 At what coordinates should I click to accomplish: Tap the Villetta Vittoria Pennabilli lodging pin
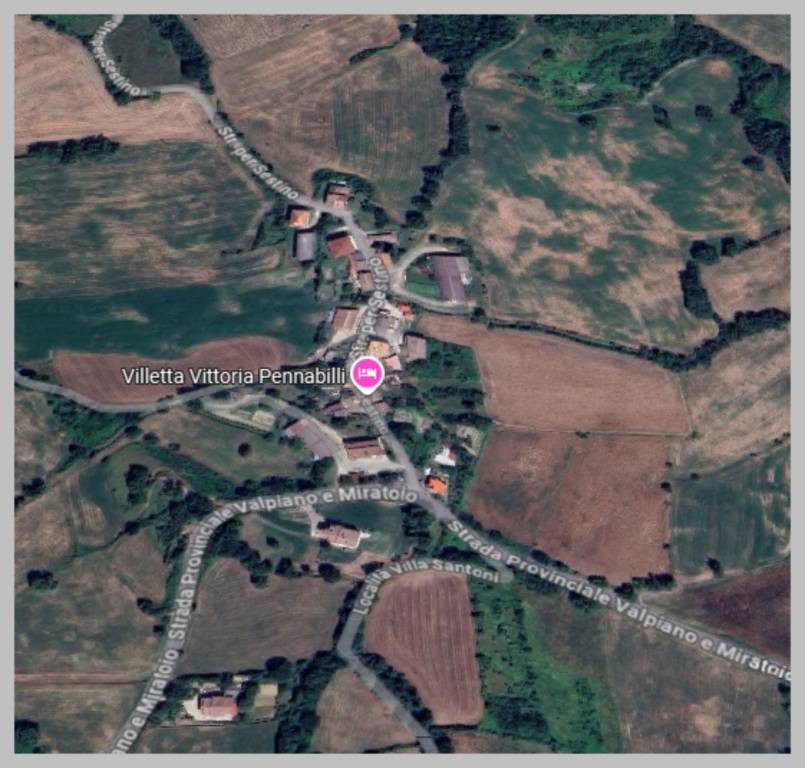click(367, 375)
